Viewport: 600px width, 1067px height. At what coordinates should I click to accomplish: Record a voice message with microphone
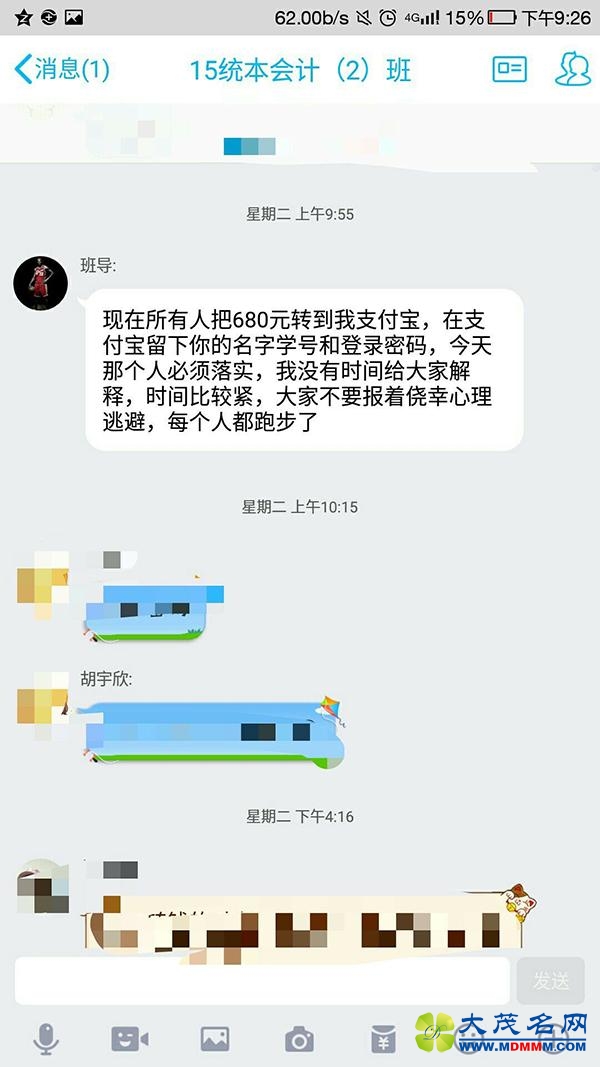click(x=45, y=1039)
